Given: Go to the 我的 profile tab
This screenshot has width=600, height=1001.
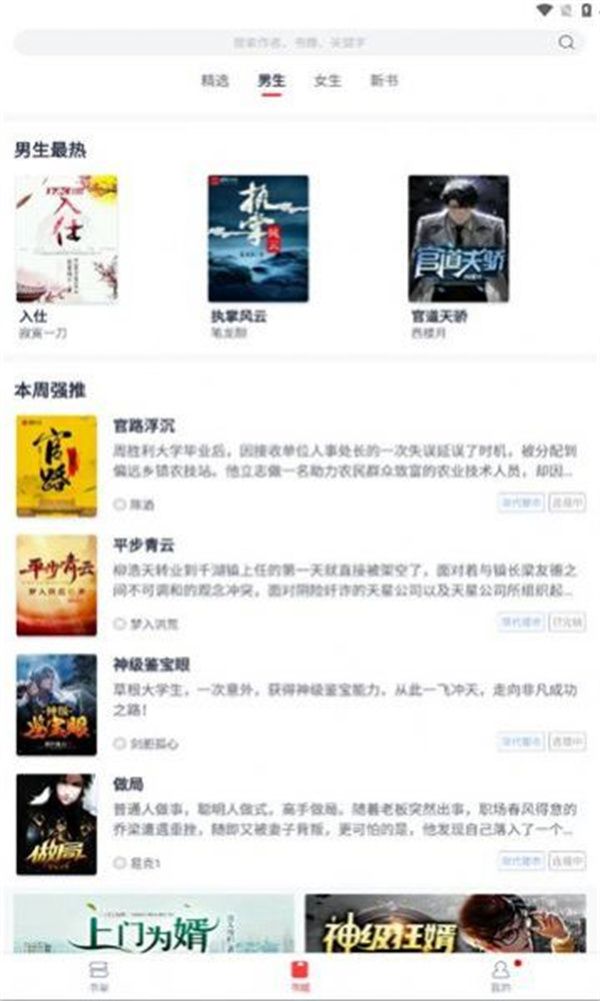Looking at the screenshot, I should [500, 974].
